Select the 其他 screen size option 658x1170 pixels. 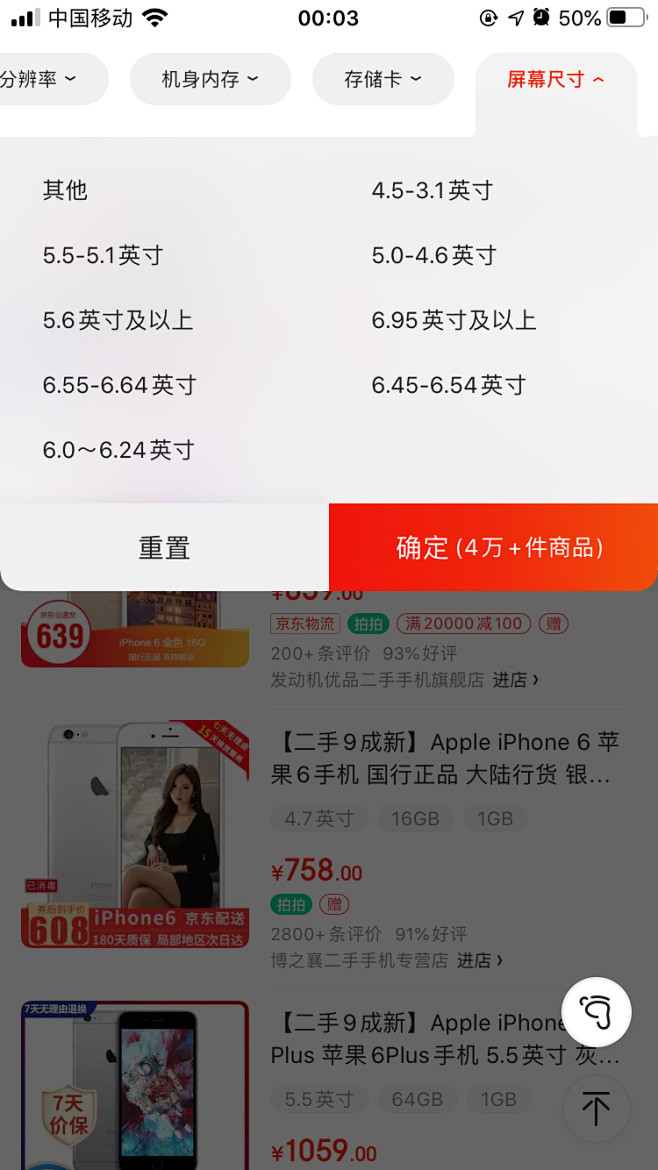pyautogui.click(x=65, y=190)
